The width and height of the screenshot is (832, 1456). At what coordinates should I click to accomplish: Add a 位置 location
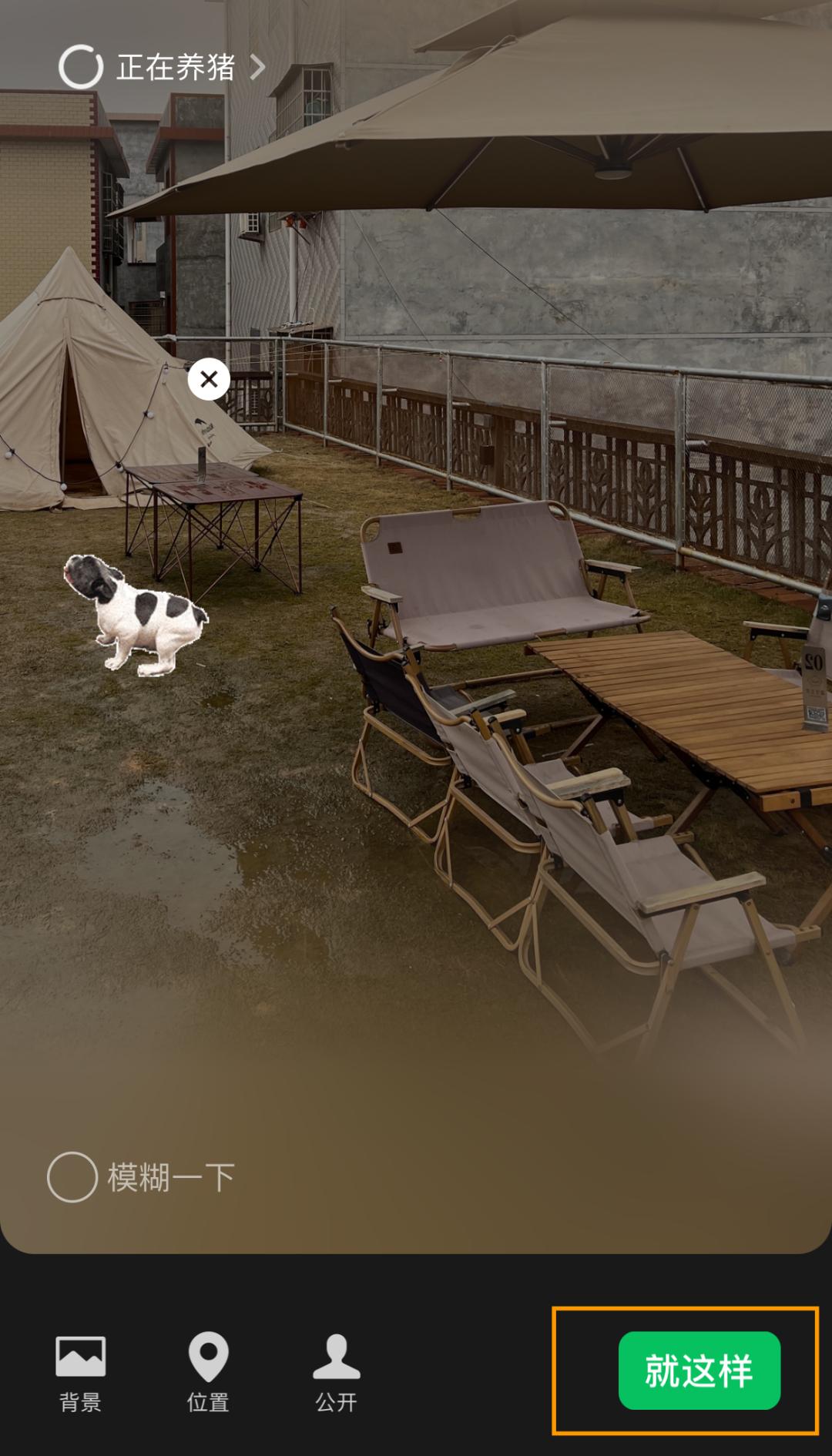click(208, 1373)
